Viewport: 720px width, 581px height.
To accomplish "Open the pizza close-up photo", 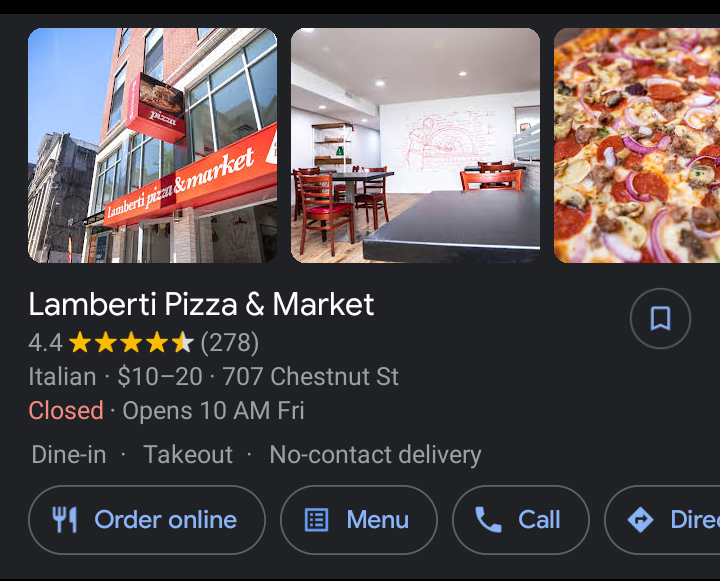I will pyautogui.click(x=637, y=146).
